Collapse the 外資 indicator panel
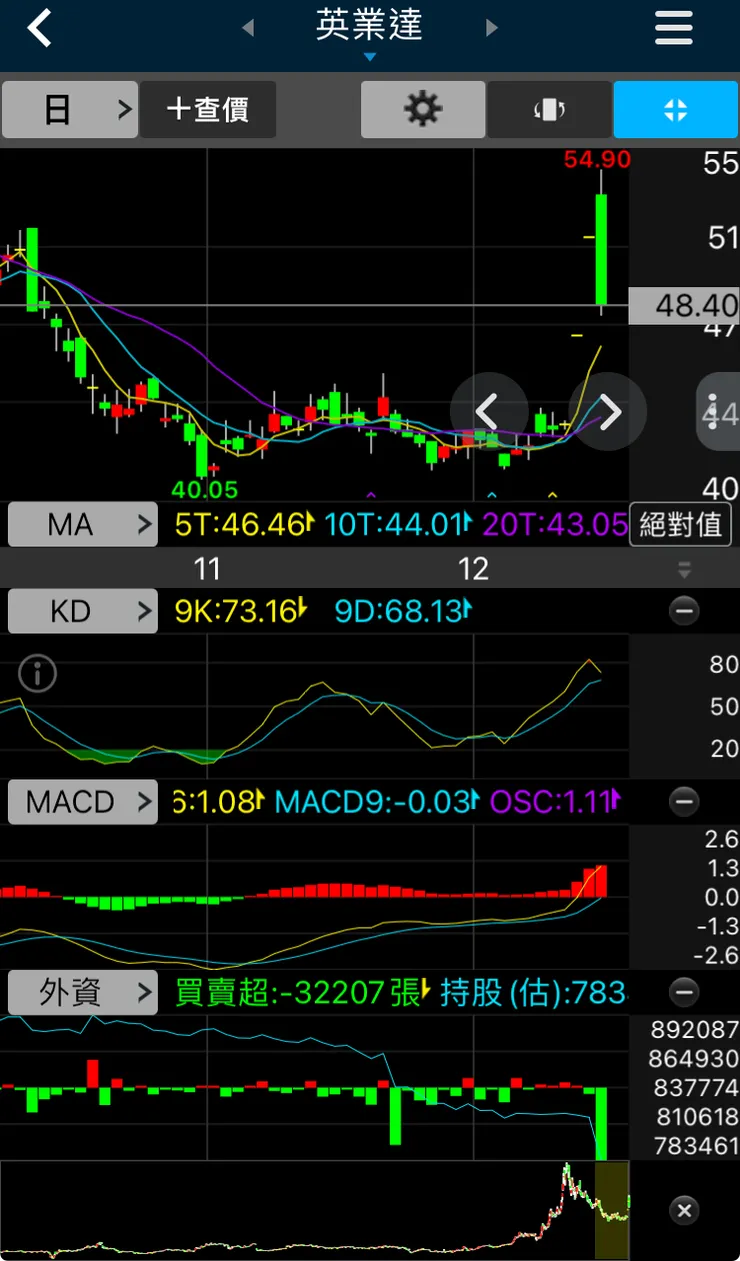This screenshot has width=740, height=1261. point(684,992)
